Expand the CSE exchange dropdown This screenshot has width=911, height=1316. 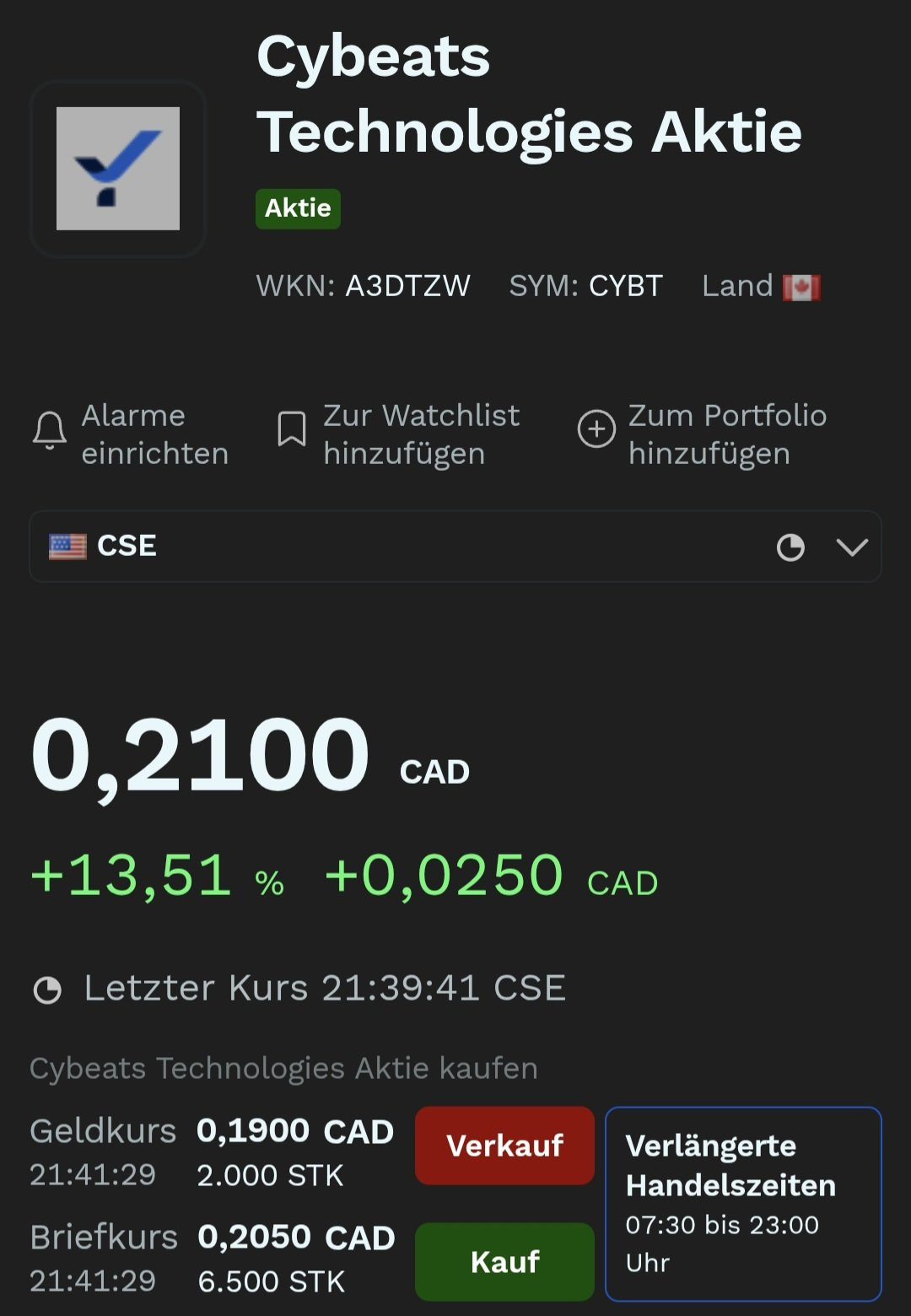(x=455, y=547)
